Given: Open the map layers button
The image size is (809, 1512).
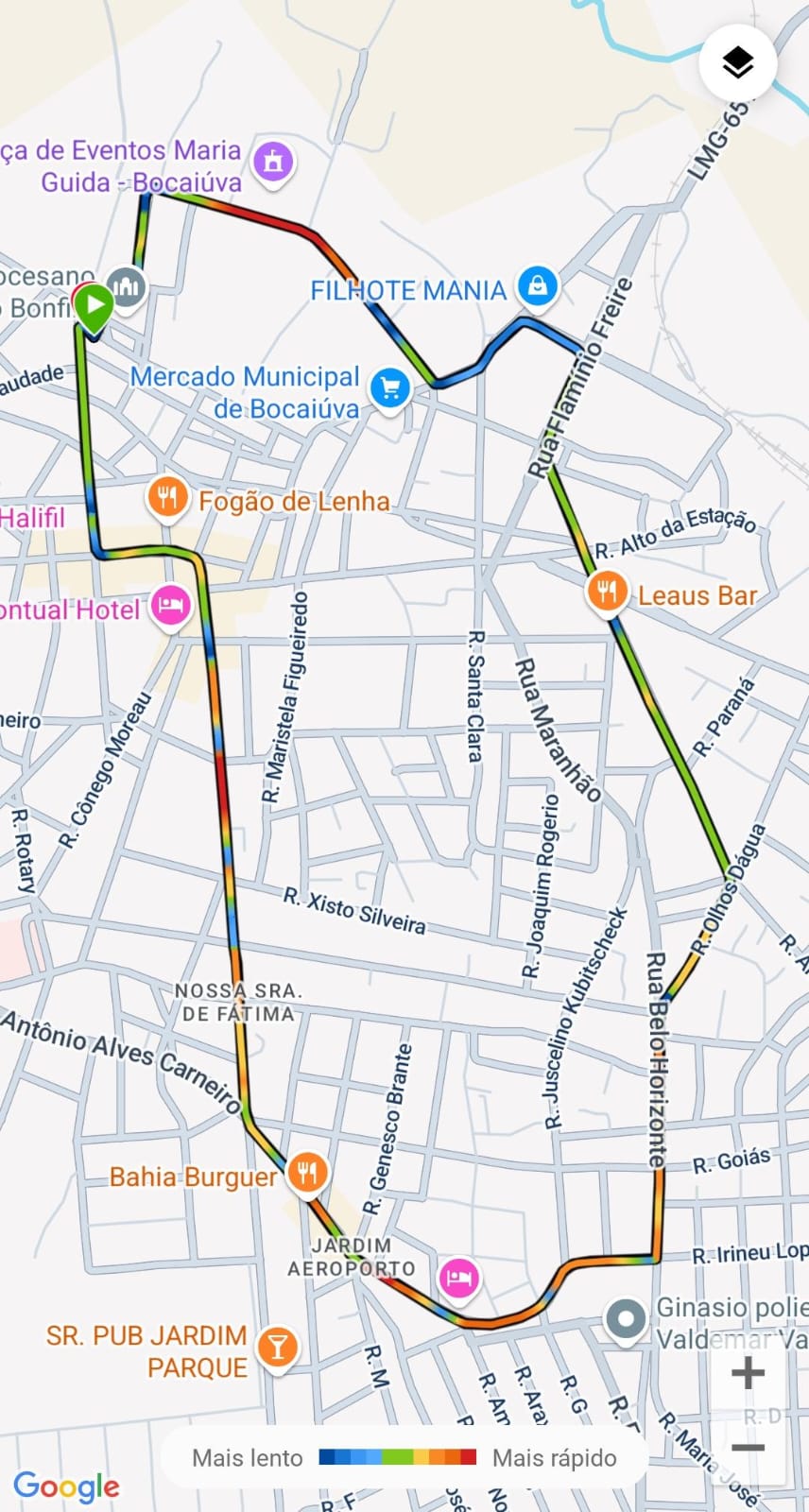Looking at the screenshot, I should pyautogui.click(x=738, y=64).
